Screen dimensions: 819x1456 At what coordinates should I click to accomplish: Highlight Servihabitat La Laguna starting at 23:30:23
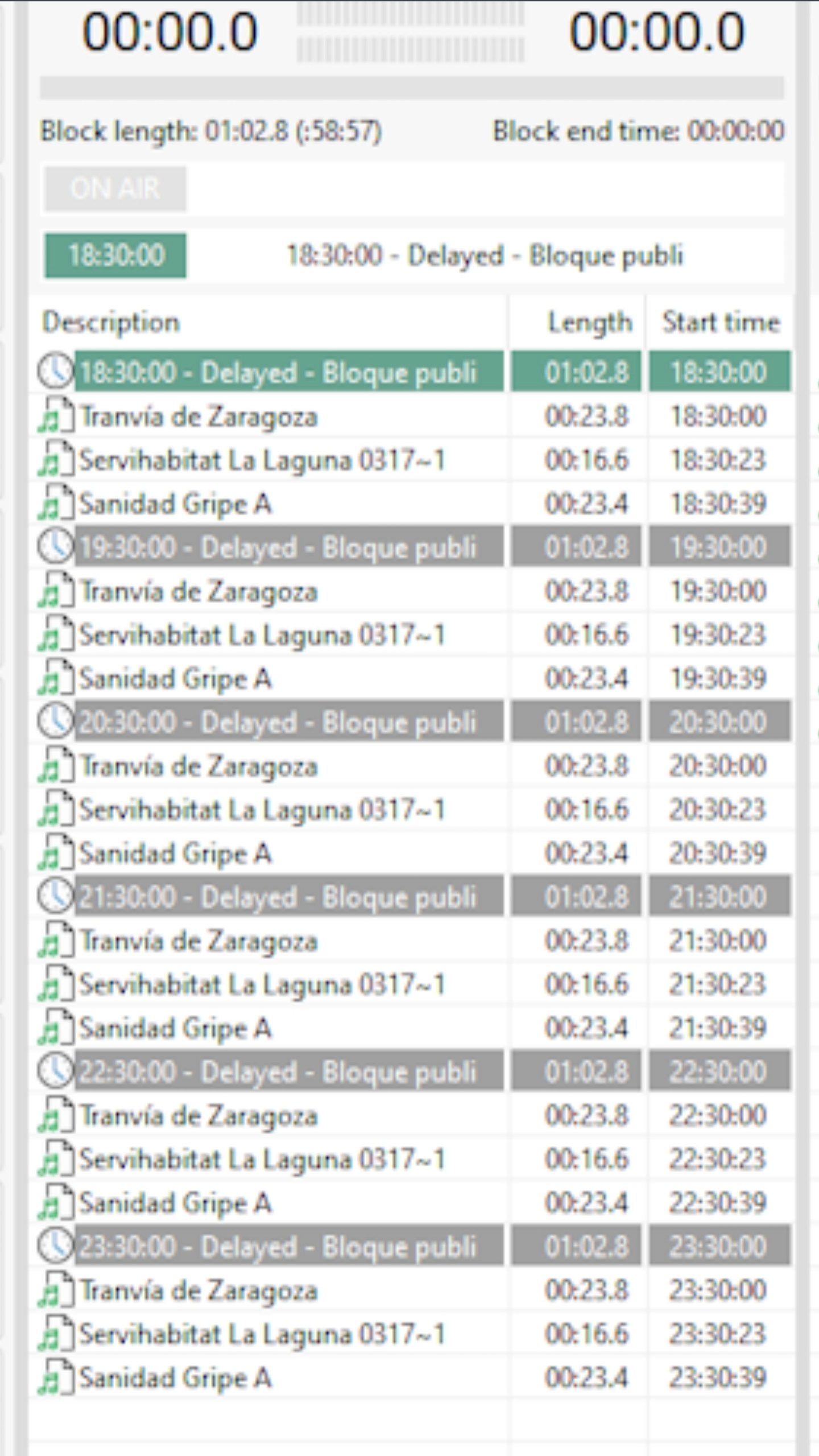click(262, 1334)
